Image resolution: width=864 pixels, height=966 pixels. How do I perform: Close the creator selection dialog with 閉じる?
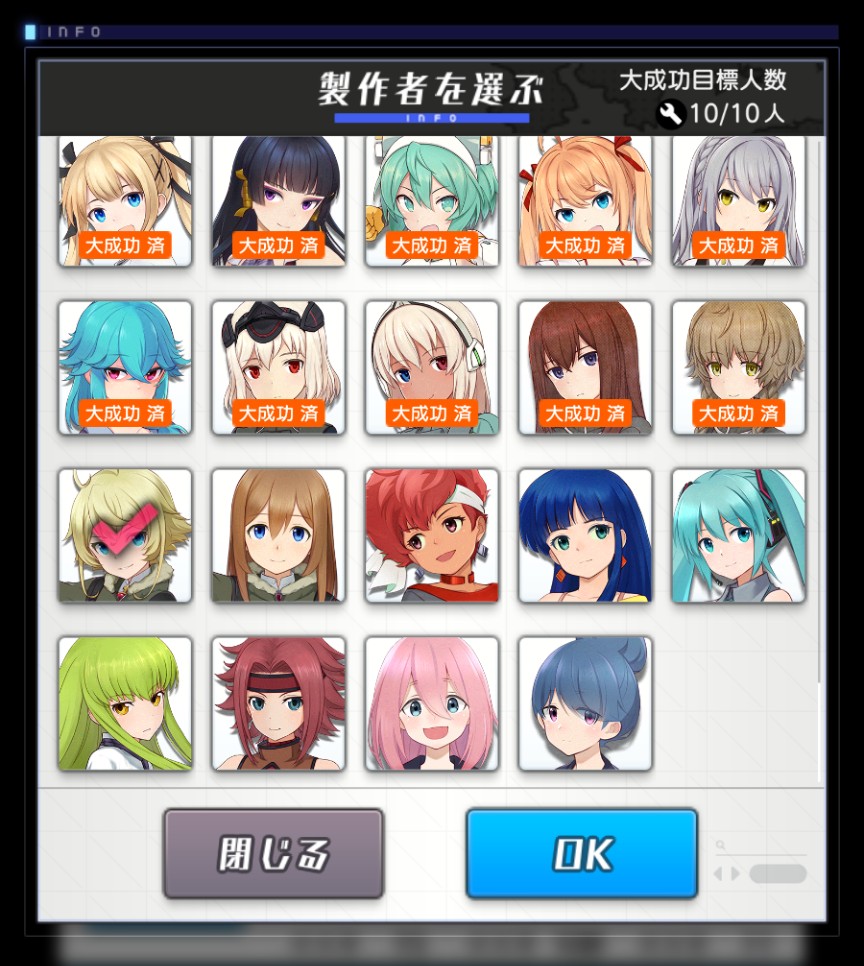[273, 853]
